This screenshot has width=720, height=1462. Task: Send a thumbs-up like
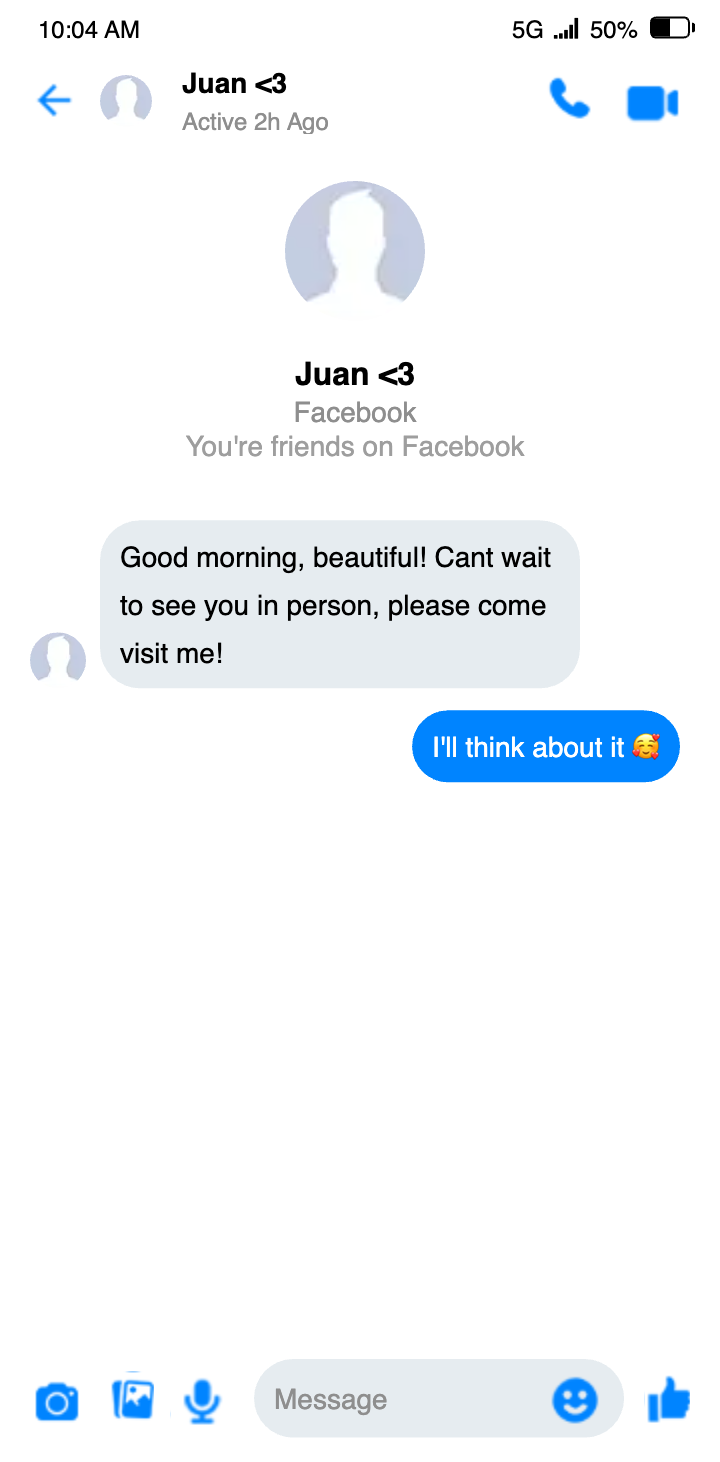tap(669, 1399)
